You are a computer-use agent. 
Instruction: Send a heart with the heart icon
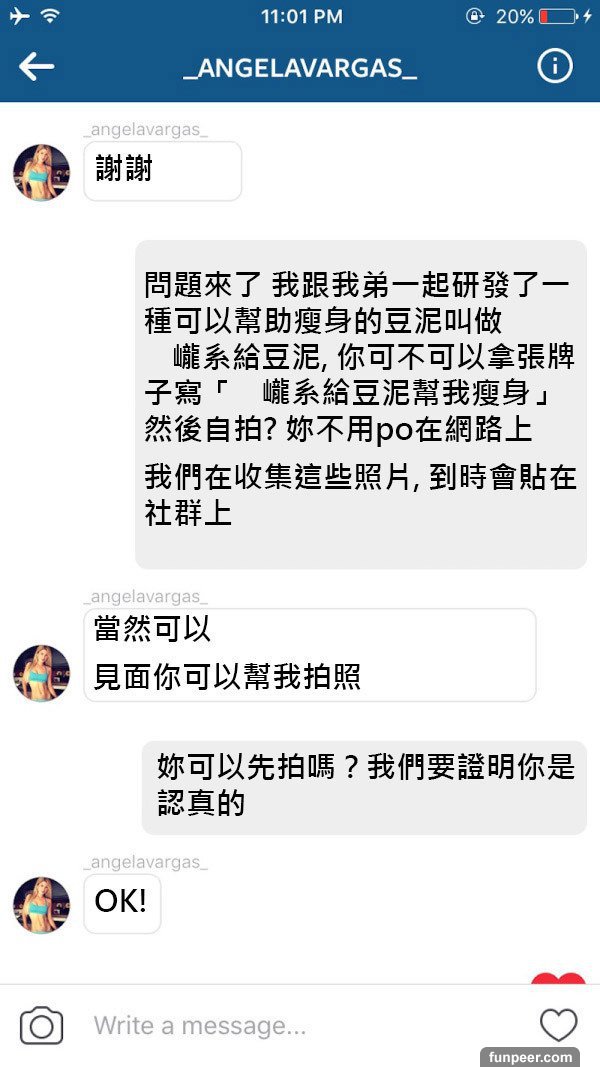coord(558,1026)
